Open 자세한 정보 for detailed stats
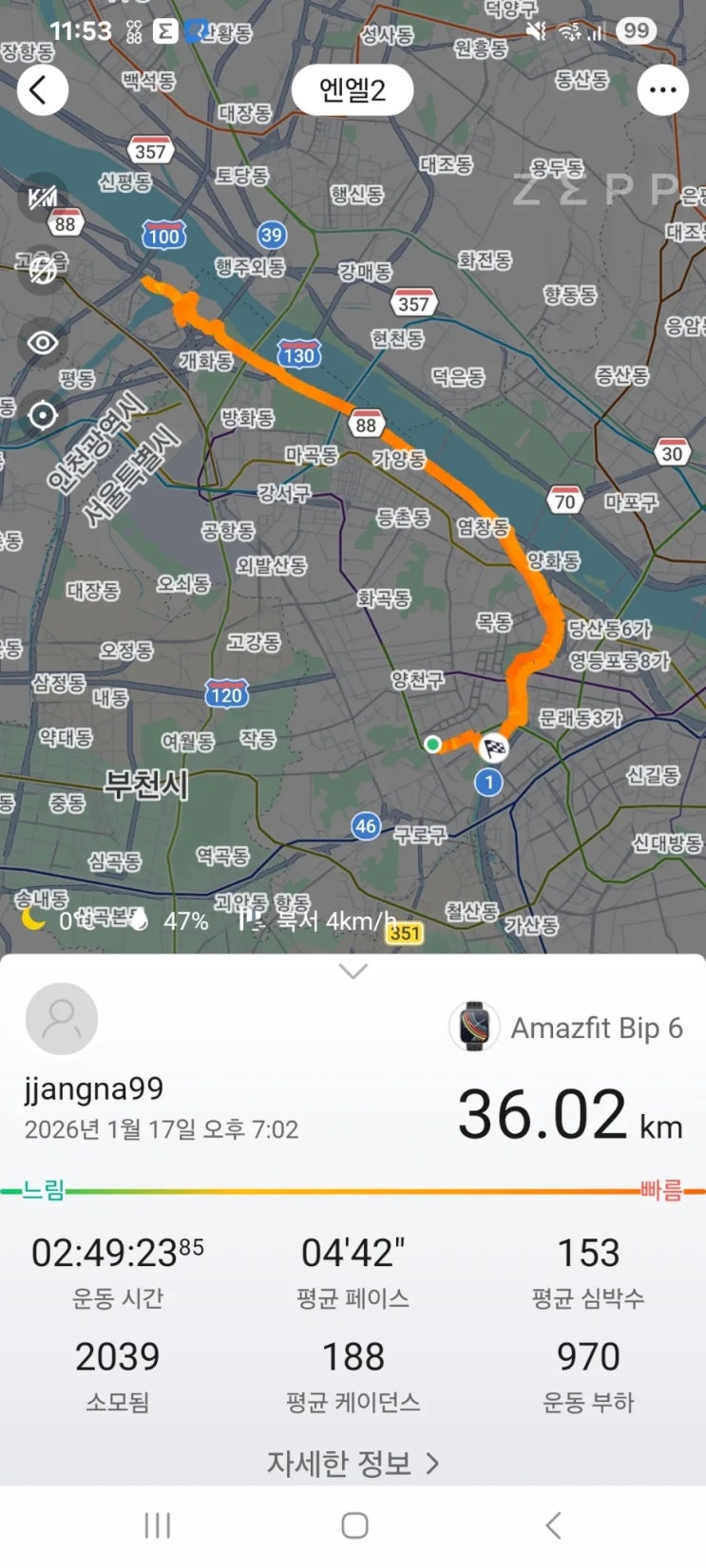The height and width of the screenshot is (1568, 706). click(x=353, y=1463)
